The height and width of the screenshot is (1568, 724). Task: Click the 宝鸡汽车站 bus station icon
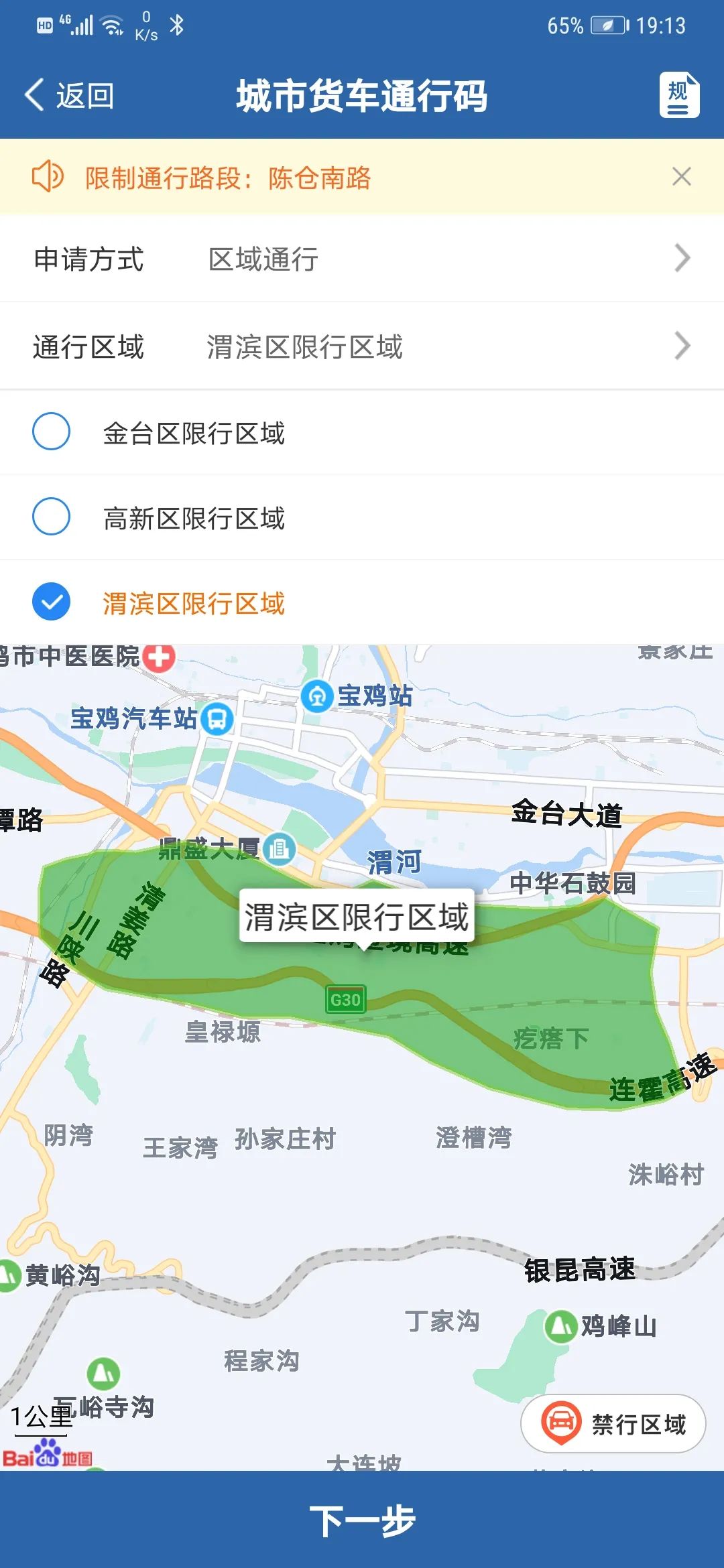click(x=217, y=722)
